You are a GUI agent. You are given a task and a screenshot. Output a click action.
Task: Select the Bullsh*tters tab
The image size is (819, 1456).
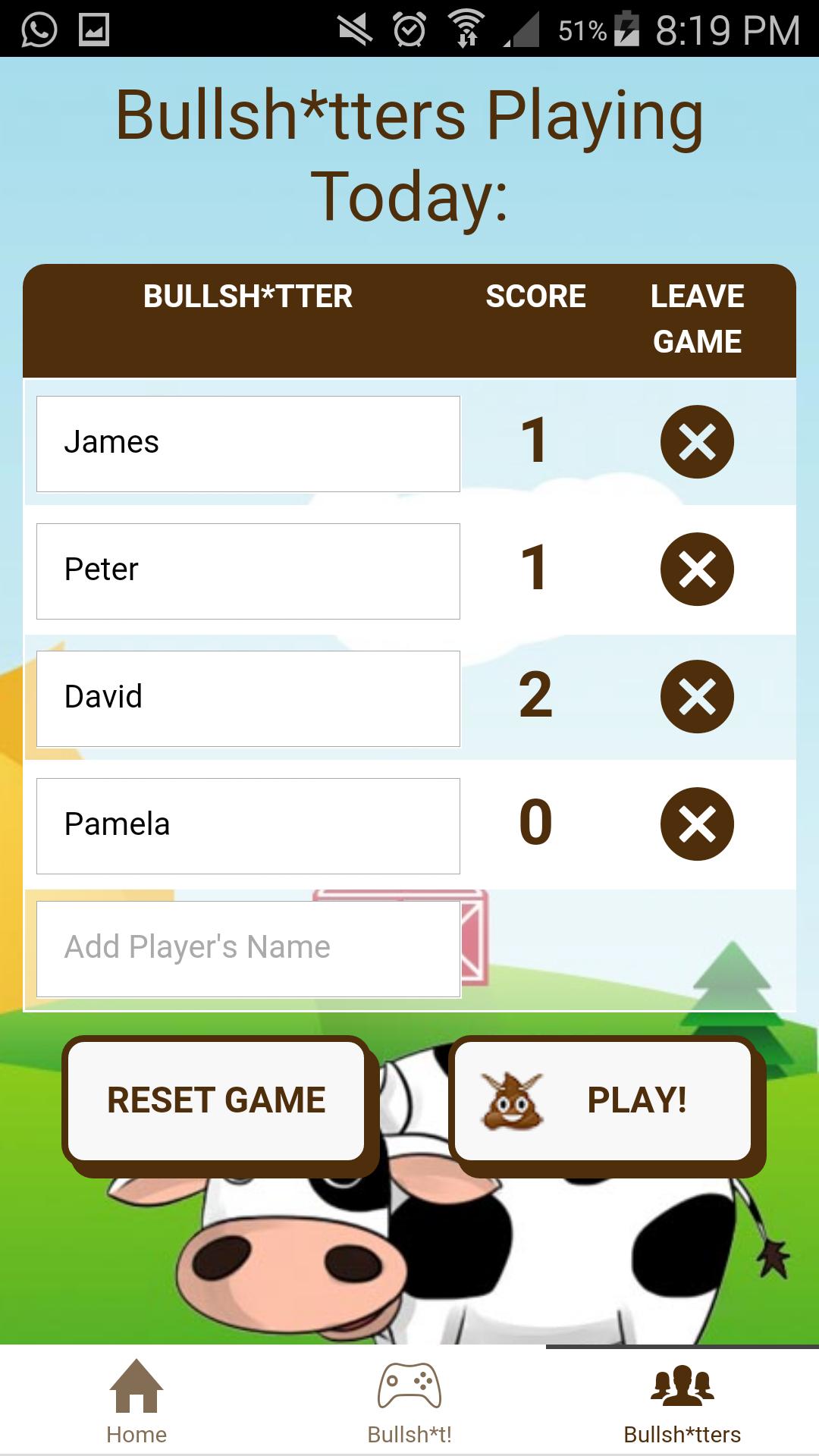(x=682, y=1401)
